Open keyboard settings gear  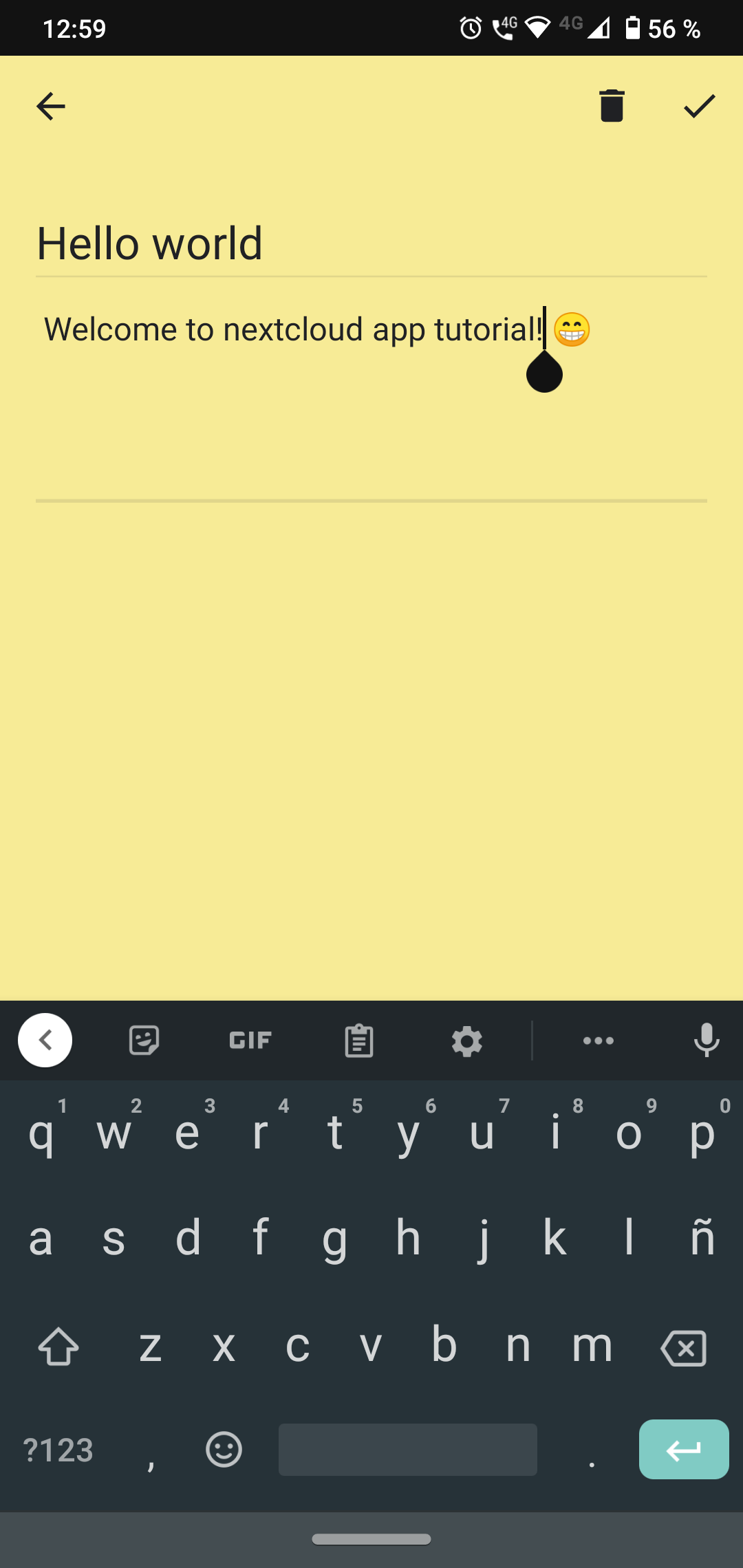[x=466, y=1041]
